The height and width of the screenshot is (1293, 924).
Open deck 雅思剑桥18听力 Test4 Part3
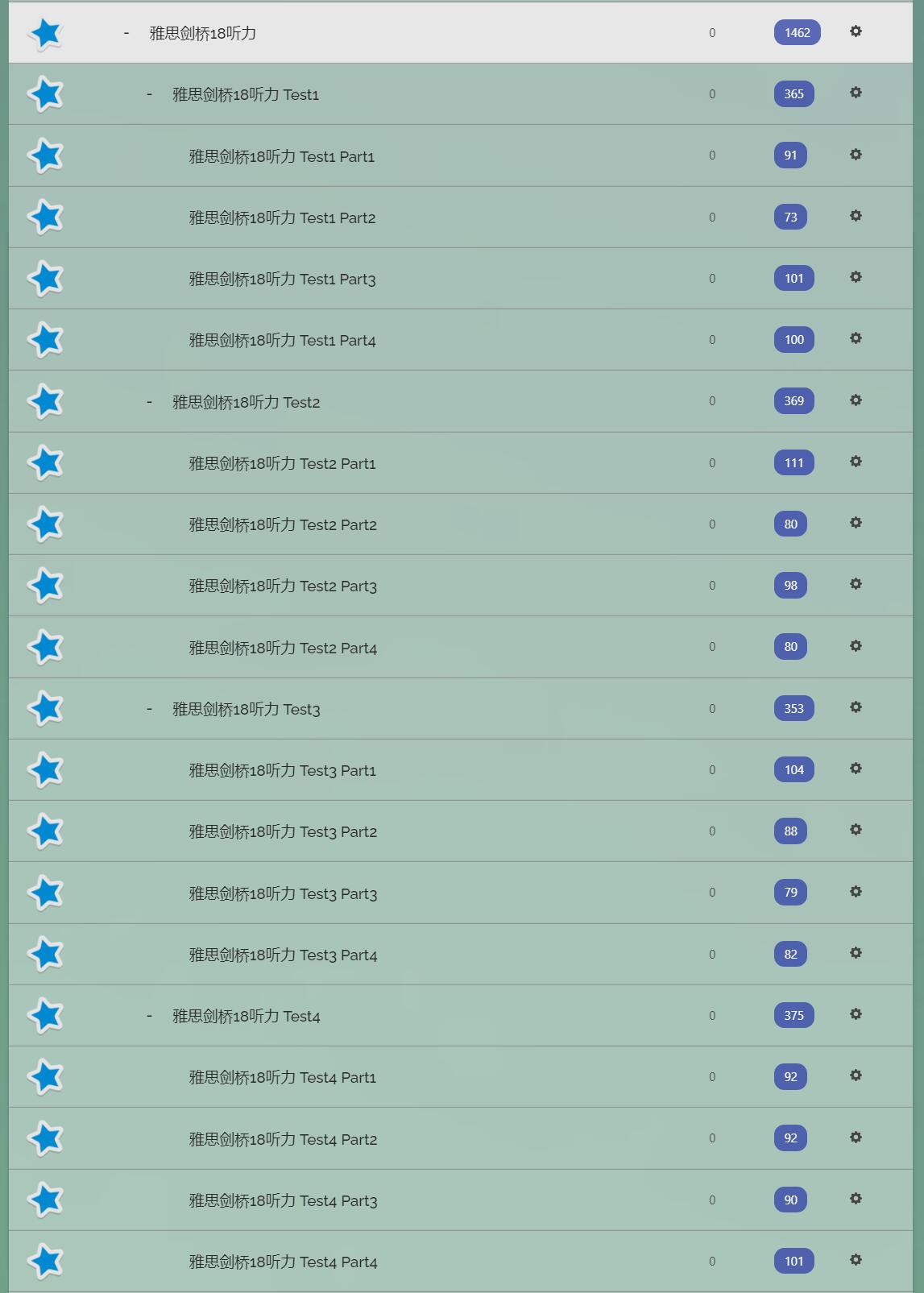pos(283,1200)
